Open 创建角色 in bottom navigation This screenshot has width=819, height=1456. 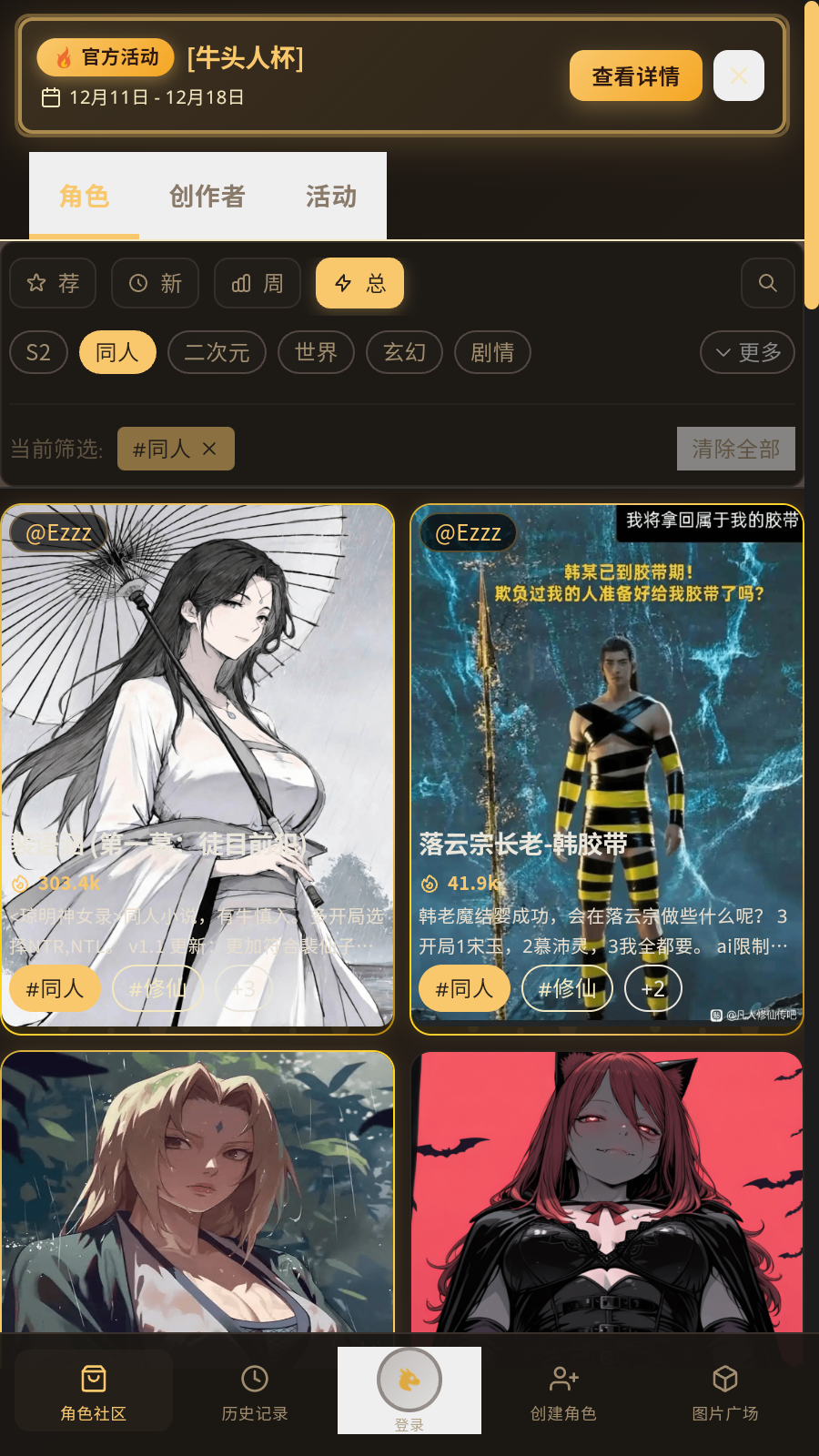pyautogui.click(x=563, y=1392)
